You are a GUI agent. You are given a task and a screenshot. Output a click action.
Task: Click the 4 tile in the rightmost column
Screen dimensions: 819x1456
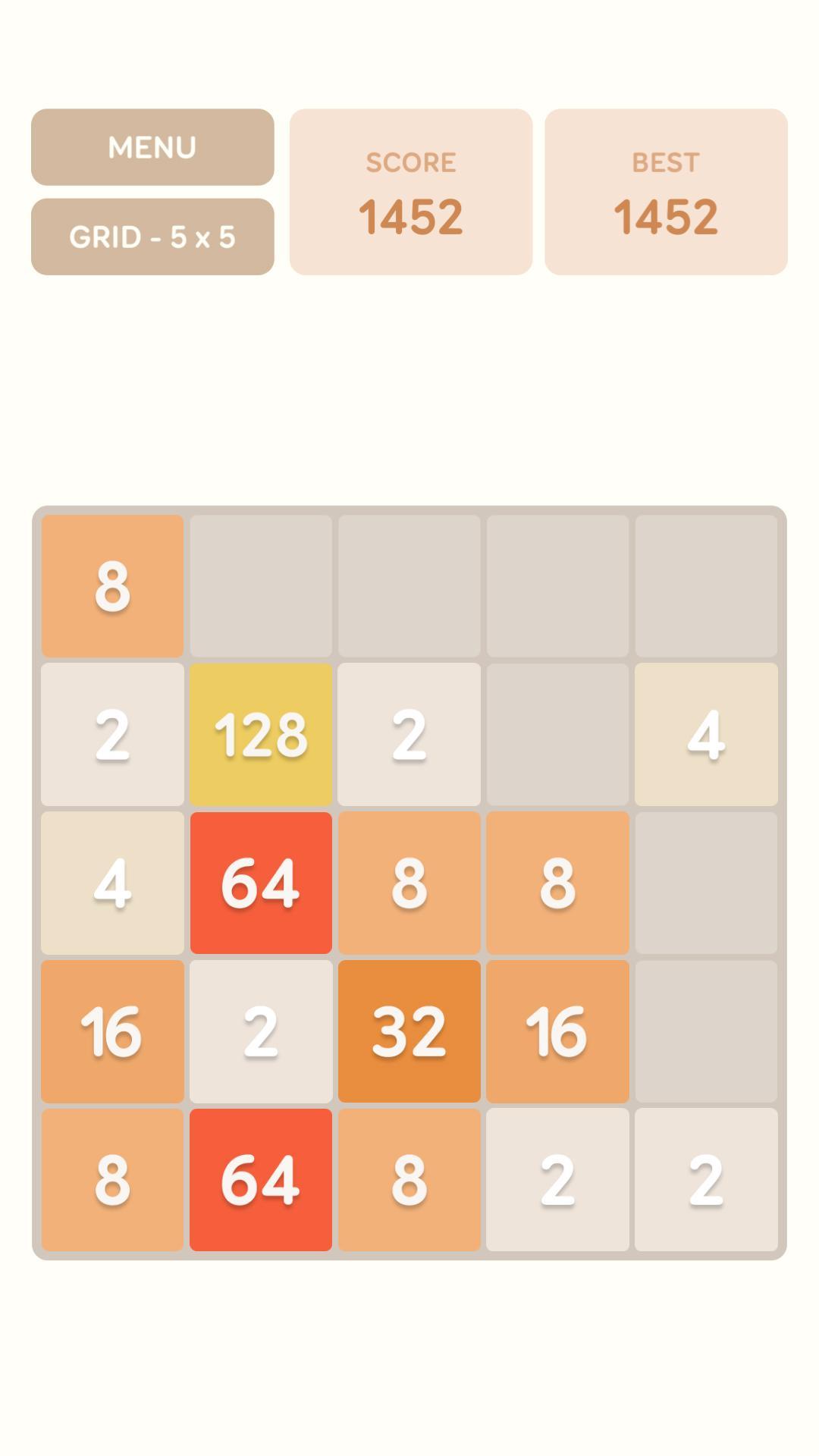[x=706, y=732]
